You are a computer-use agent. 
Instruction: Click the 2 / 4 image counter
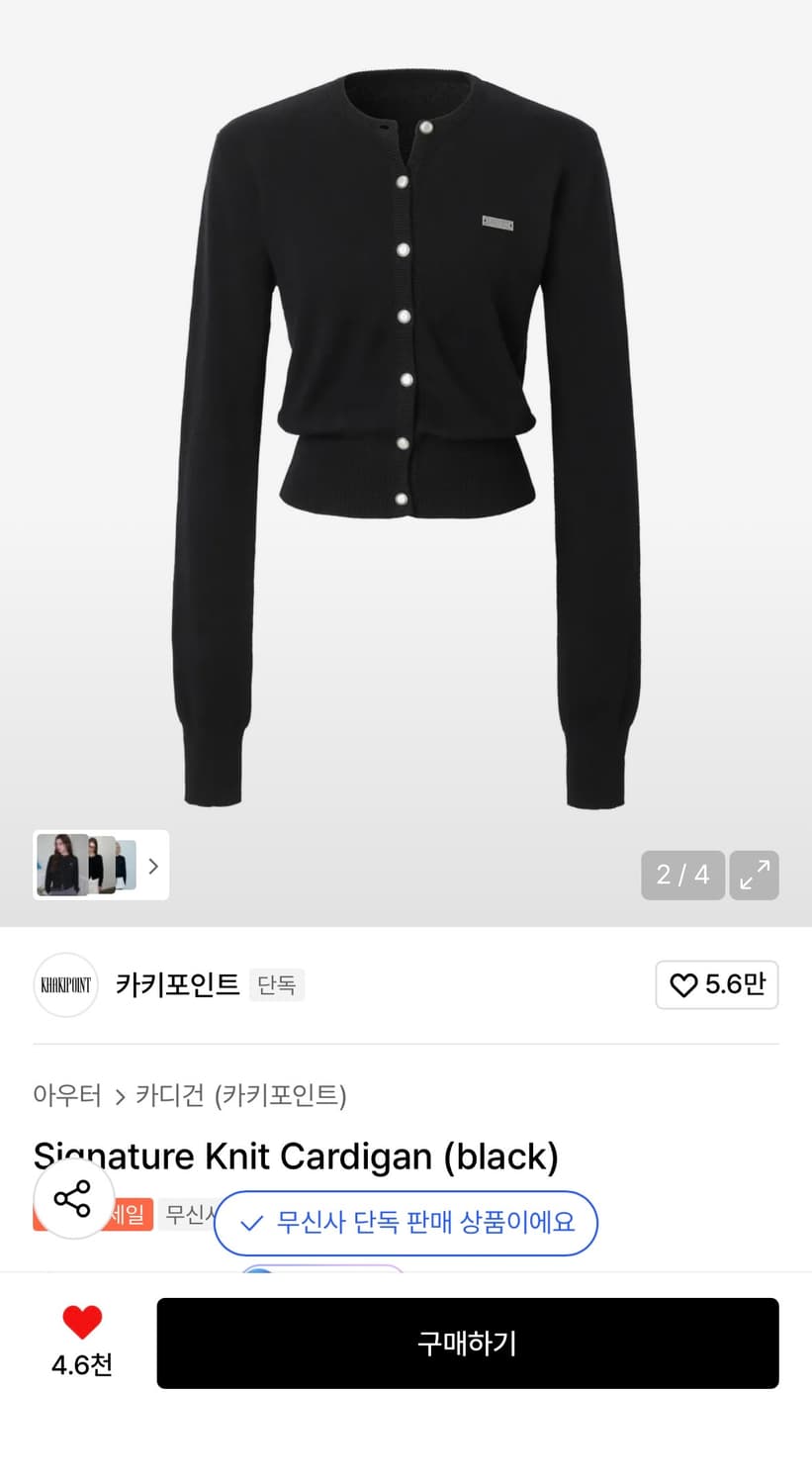[x=682, y=875]
